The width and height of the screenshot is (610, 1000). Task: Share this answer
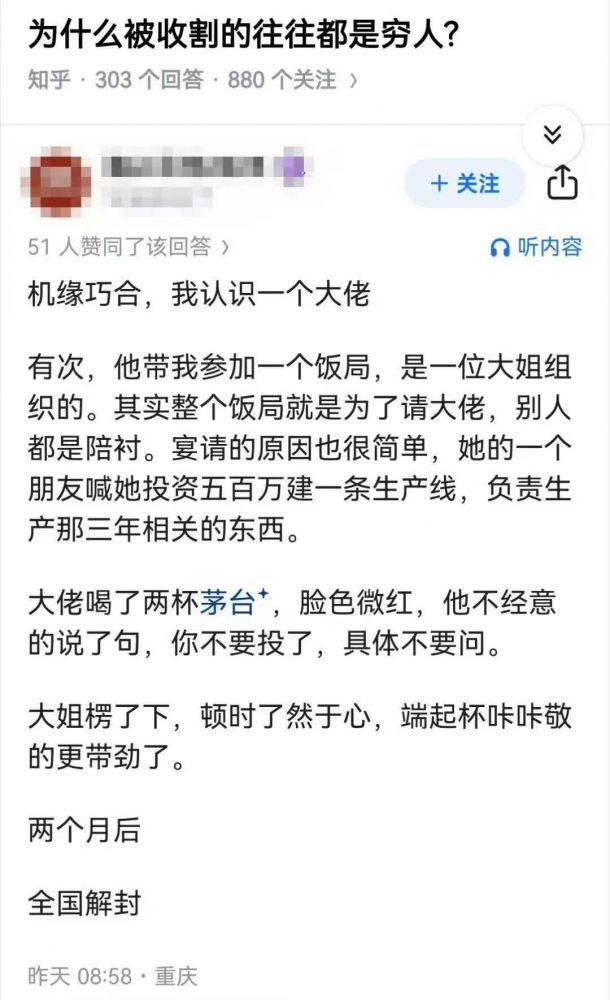(562, 183)
